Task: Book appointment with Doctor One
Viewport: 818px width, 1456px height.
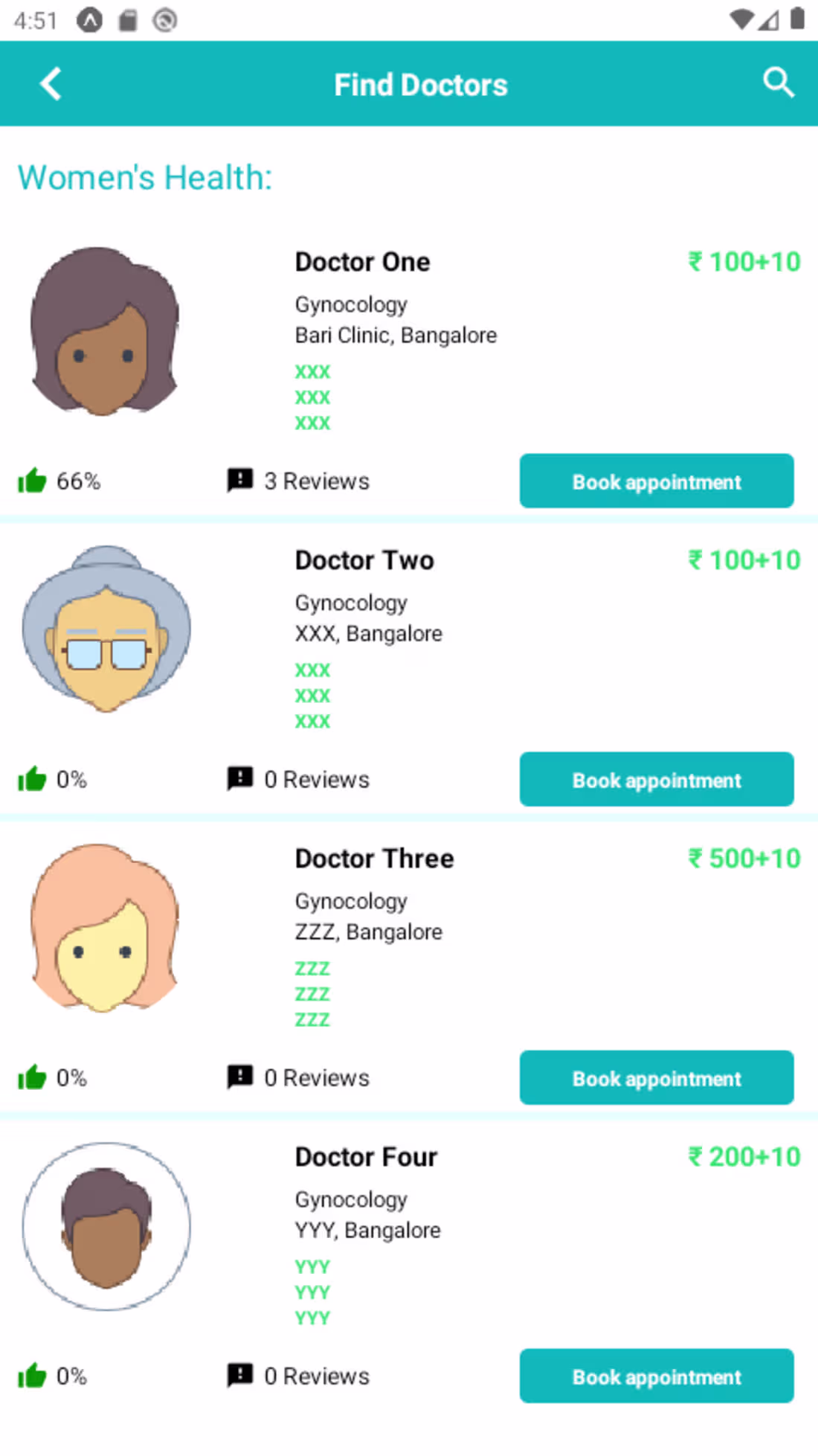Action: point(656,481)
